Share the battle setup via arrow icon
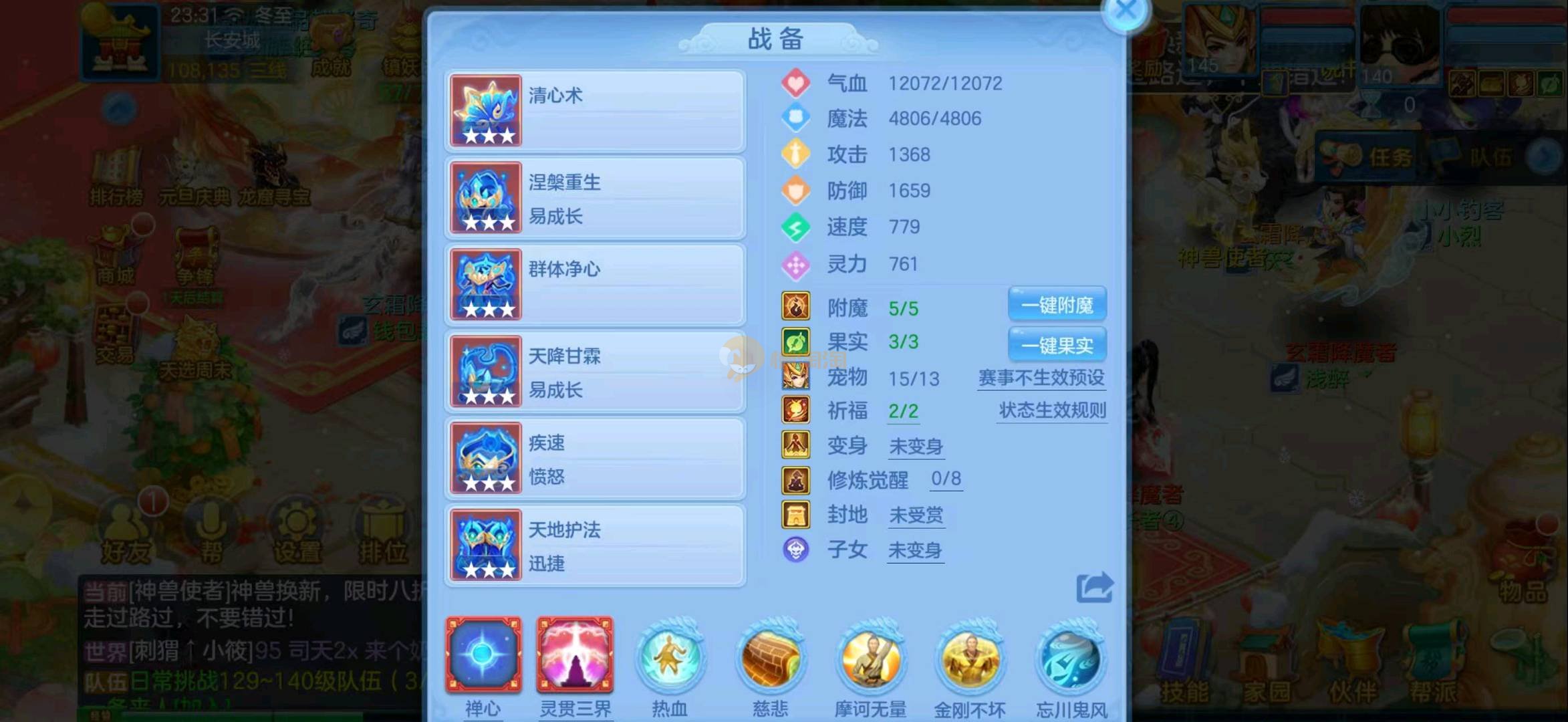1568x722 pixels. pyautogui.click(x=1094, y=588)
